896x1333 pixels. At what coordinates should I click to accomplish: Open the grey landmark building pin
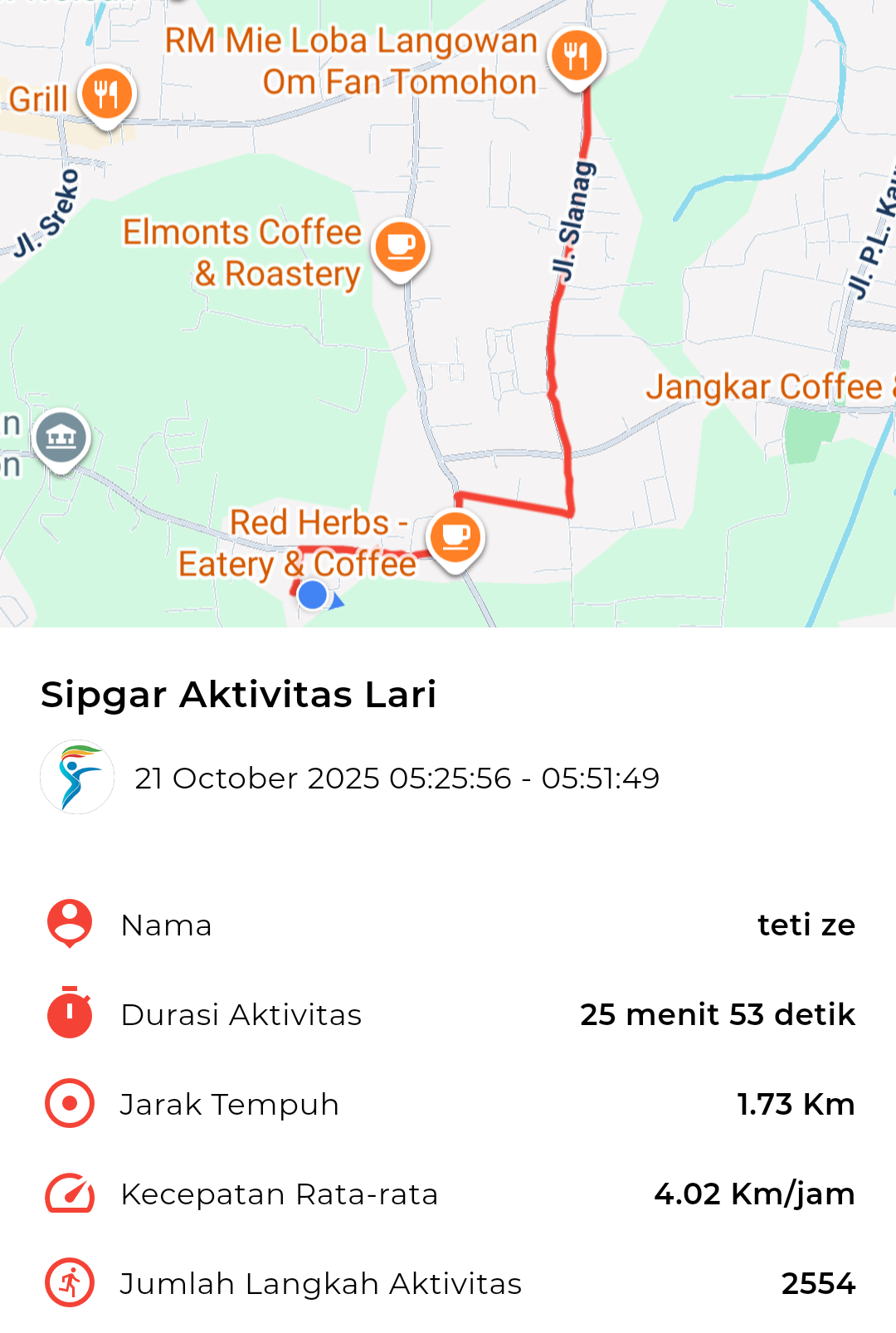(x=61, y=437)
